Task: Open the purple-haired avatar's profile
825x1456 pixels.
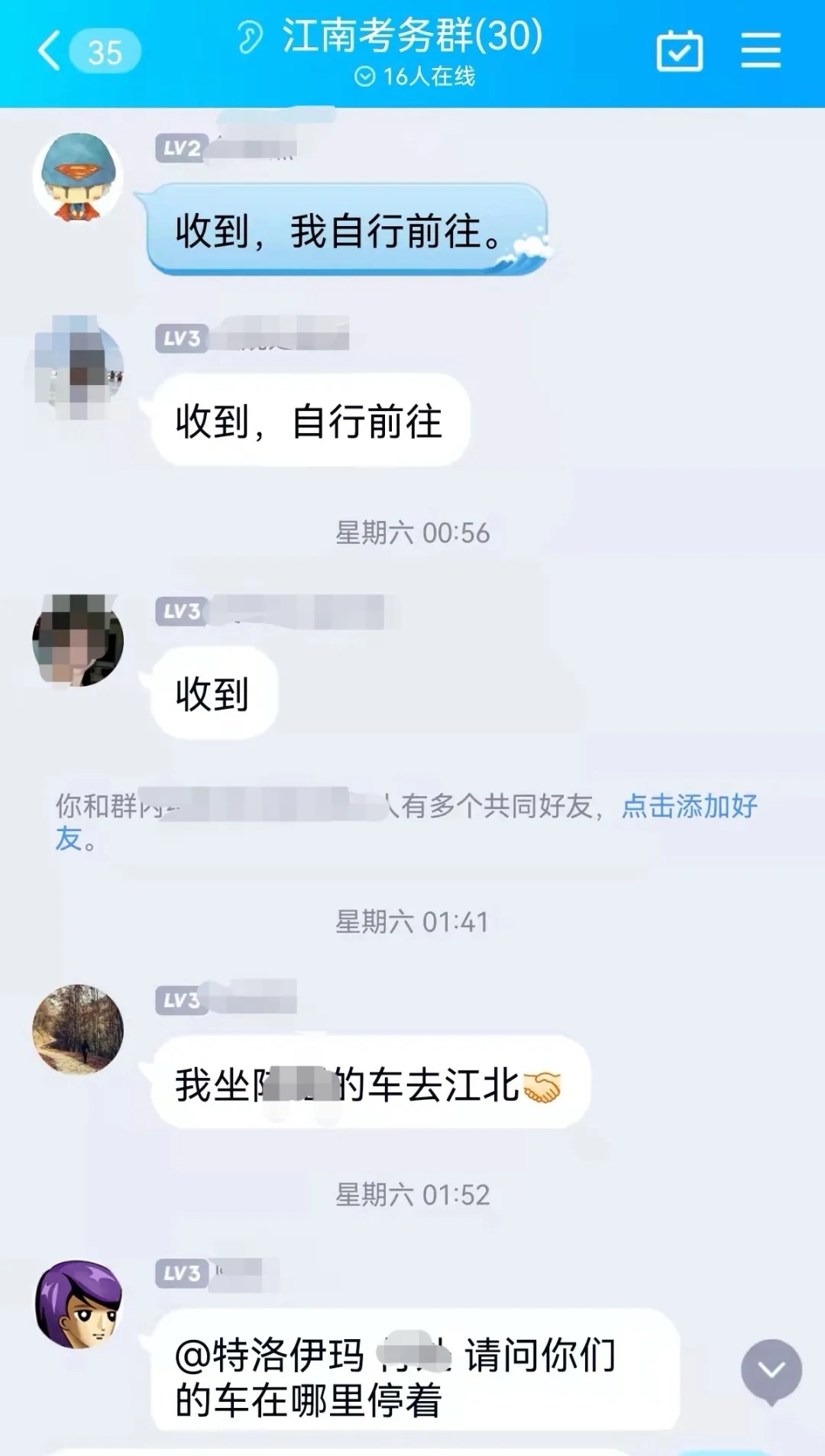Action: coord(78,1303)
